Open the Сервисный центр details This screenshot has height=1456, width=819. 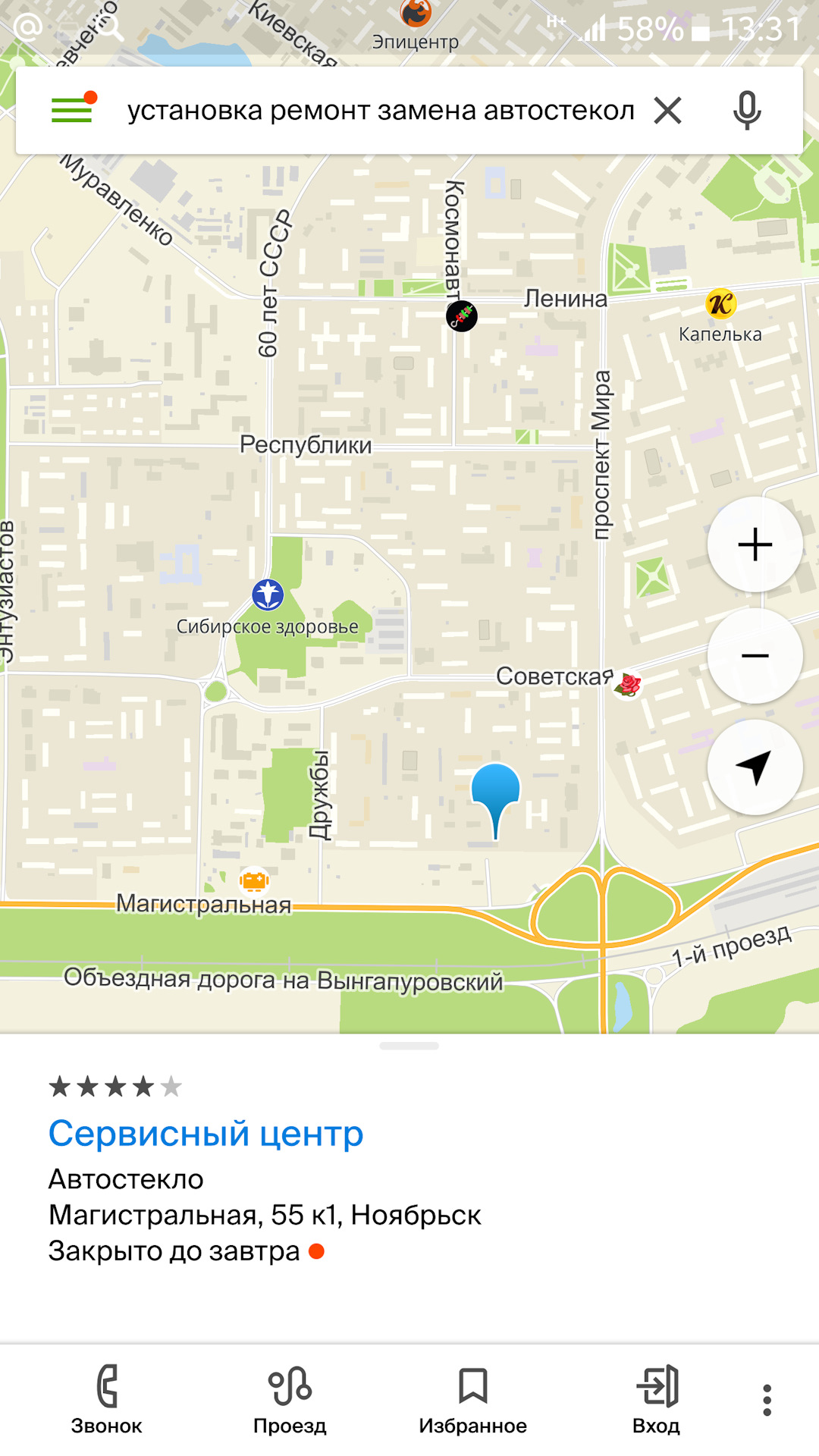click(x=206, y=1134)
